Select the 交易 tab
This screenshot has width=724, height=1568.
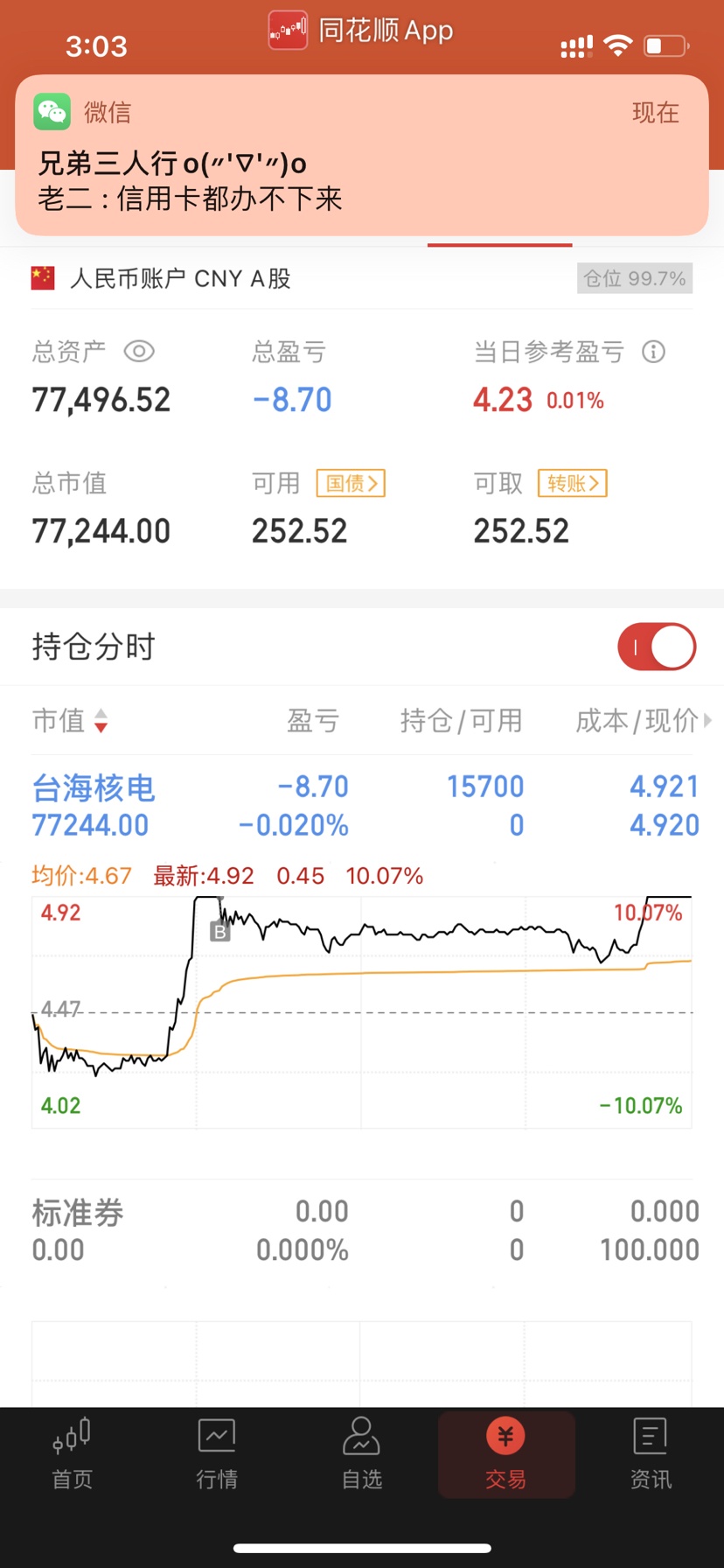tap(506, 1454)
